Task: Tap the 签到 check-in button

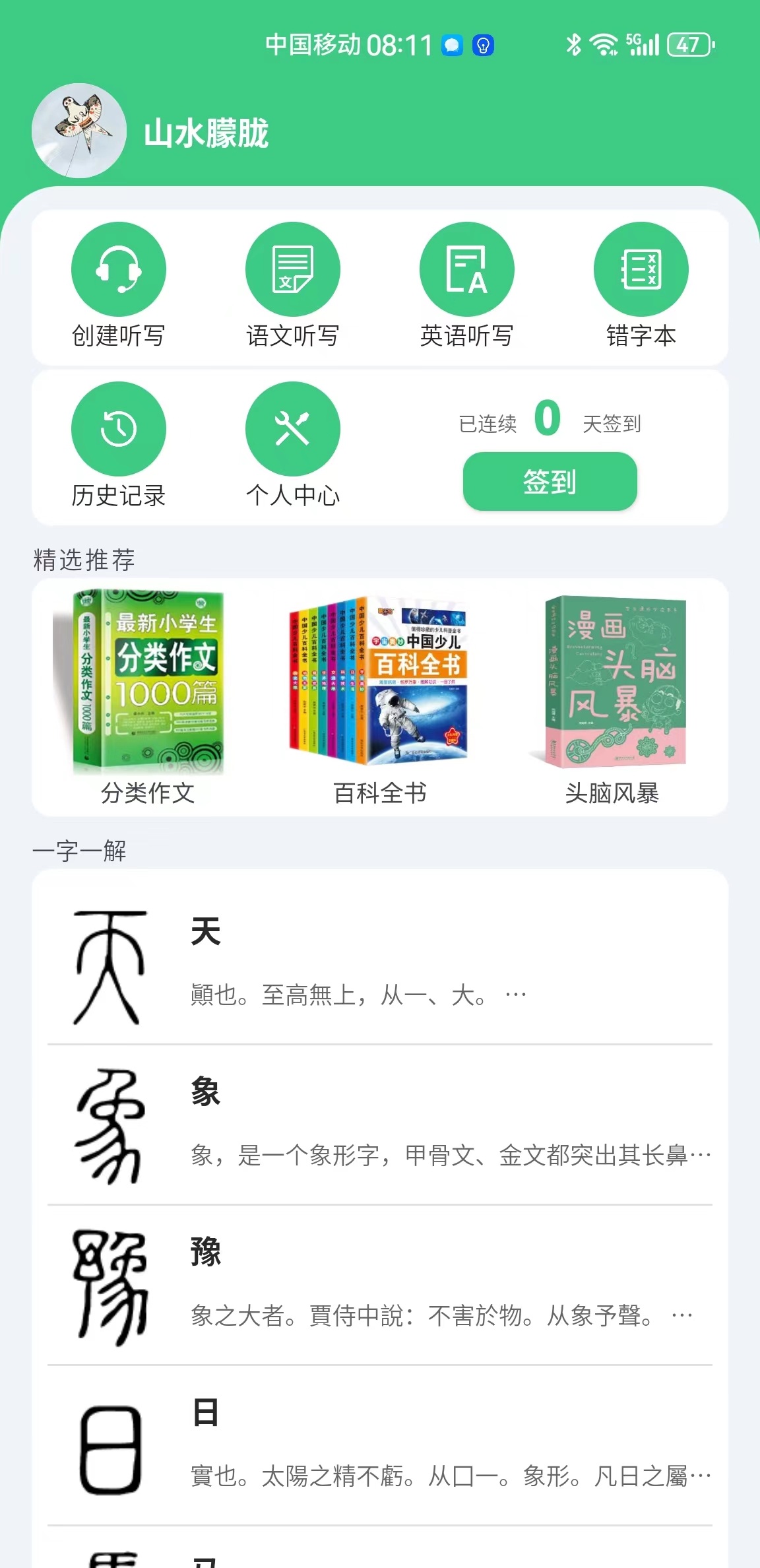Action: 550,482
